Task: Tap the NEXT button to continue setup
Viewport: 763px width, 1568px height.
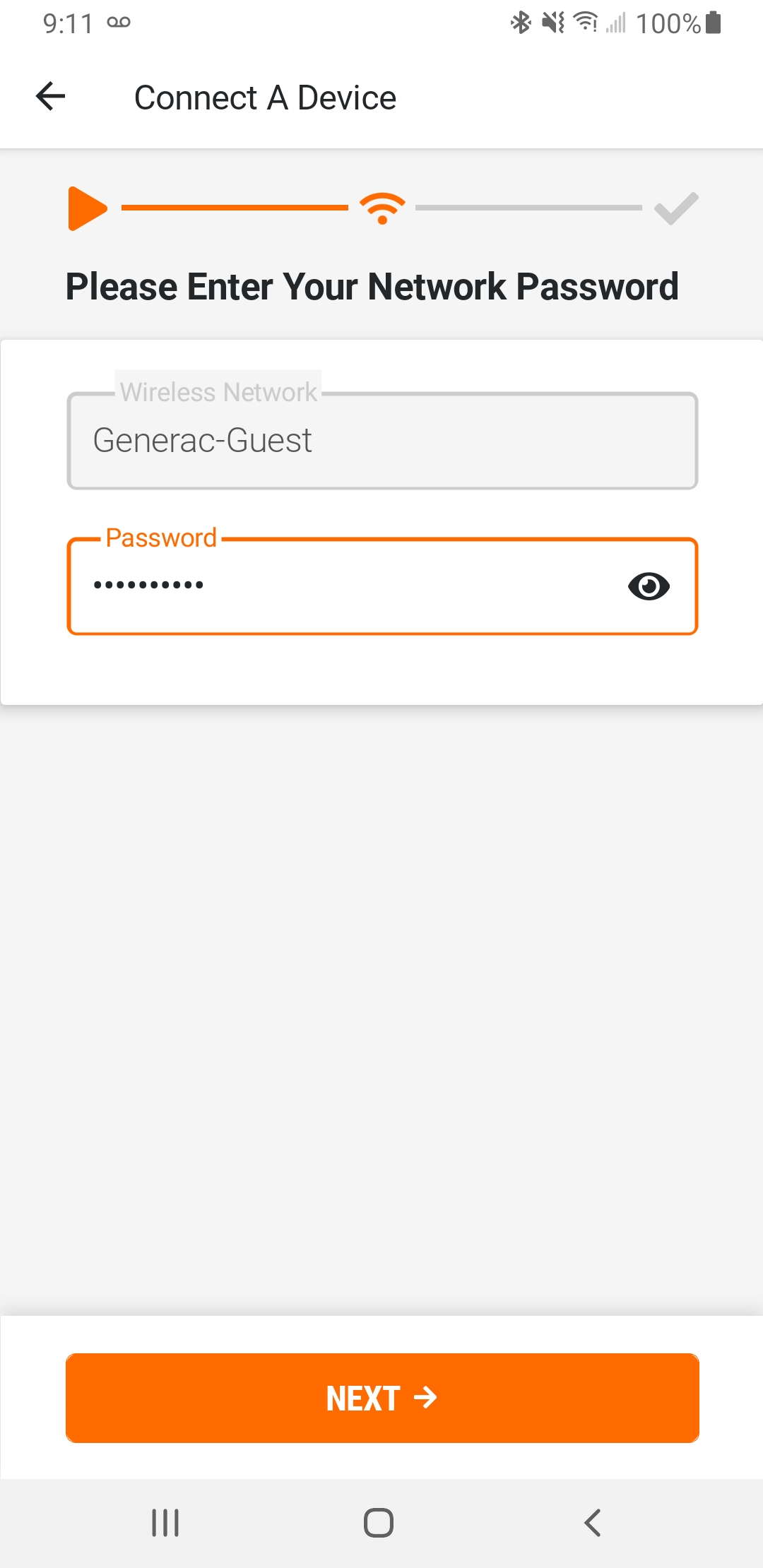Action: (381, 1397)
